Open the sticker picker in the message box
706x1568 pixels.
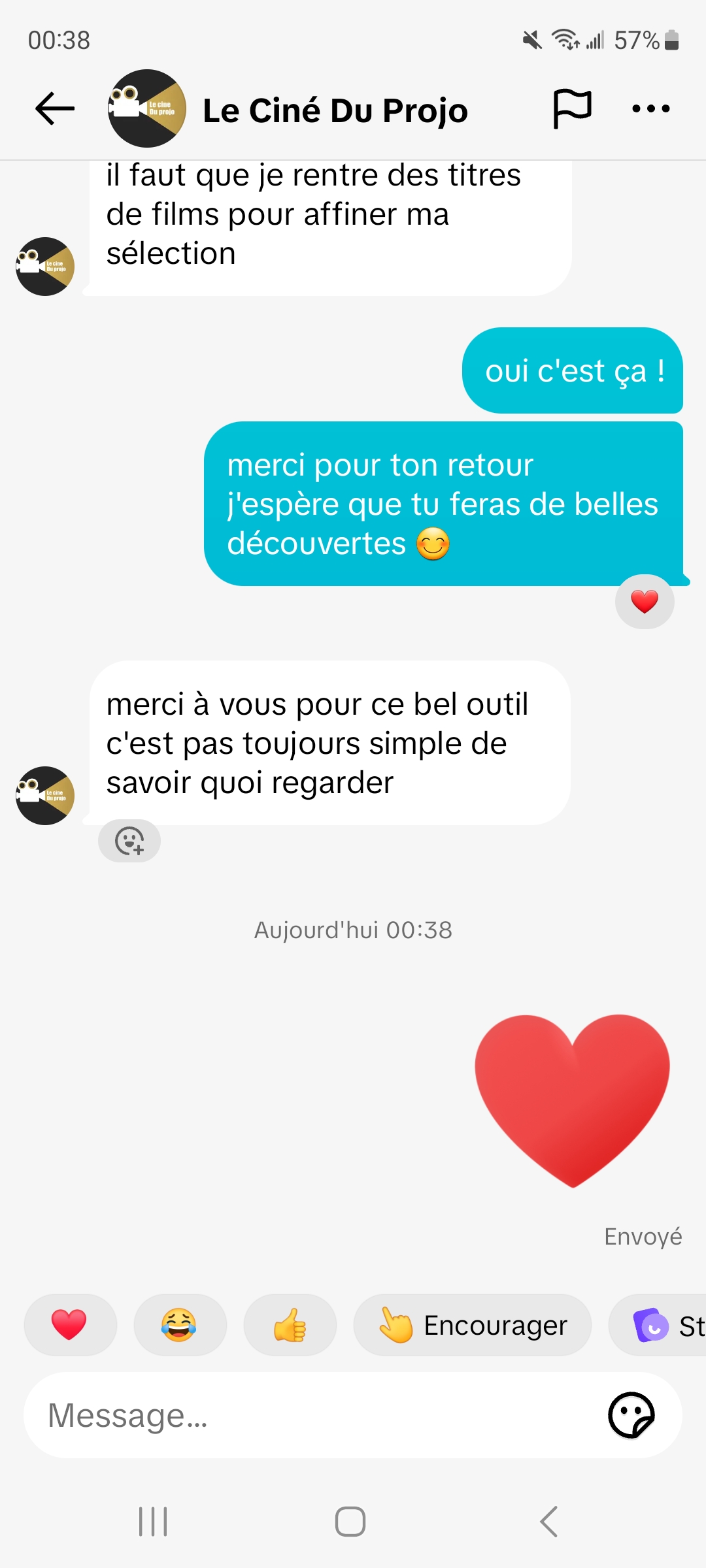pyautogui.click(x=631, y=1416)
